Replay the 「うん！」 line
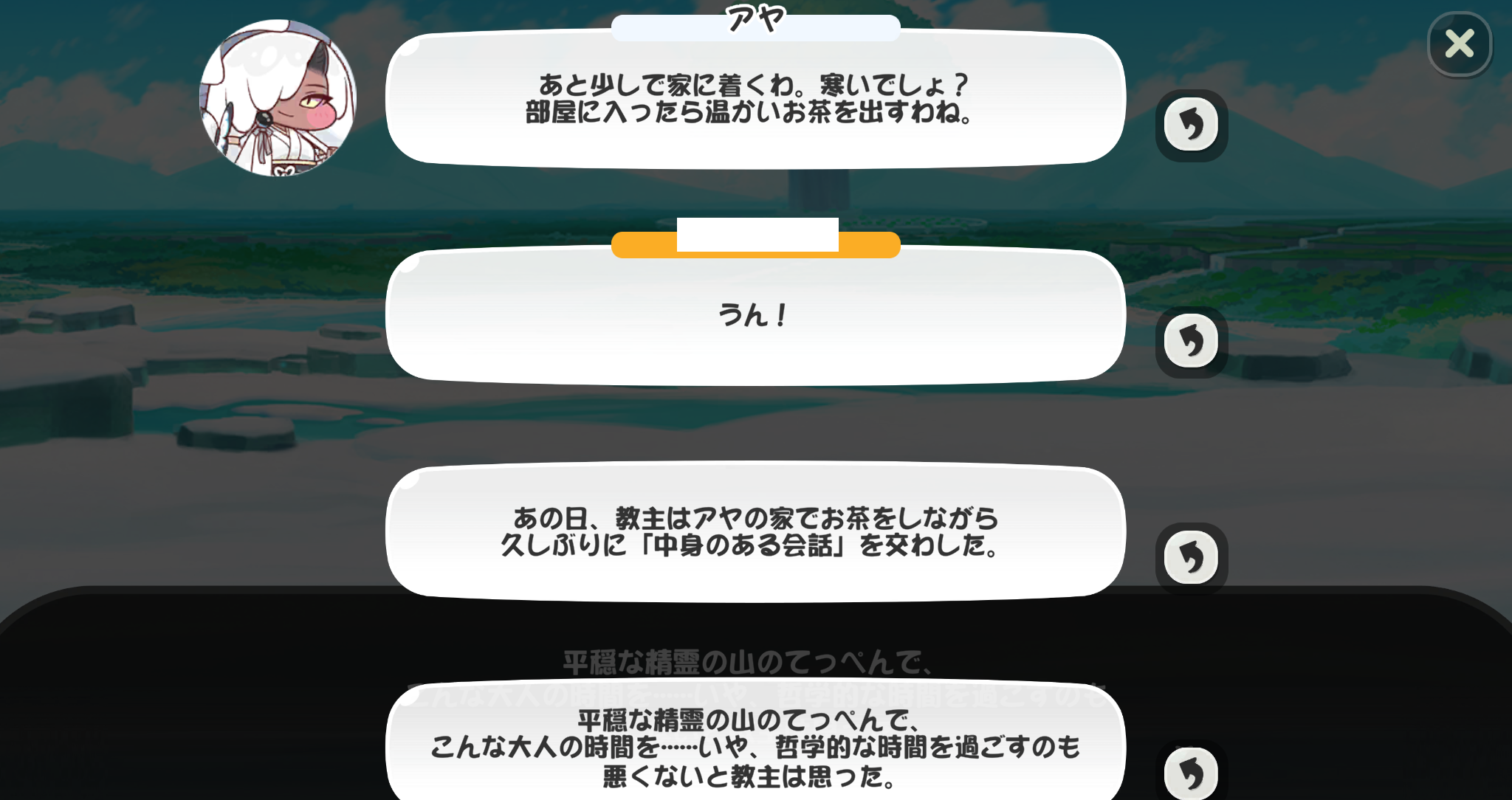The height and width of the screenshot is (800, 1512). tap(1191, 341)
